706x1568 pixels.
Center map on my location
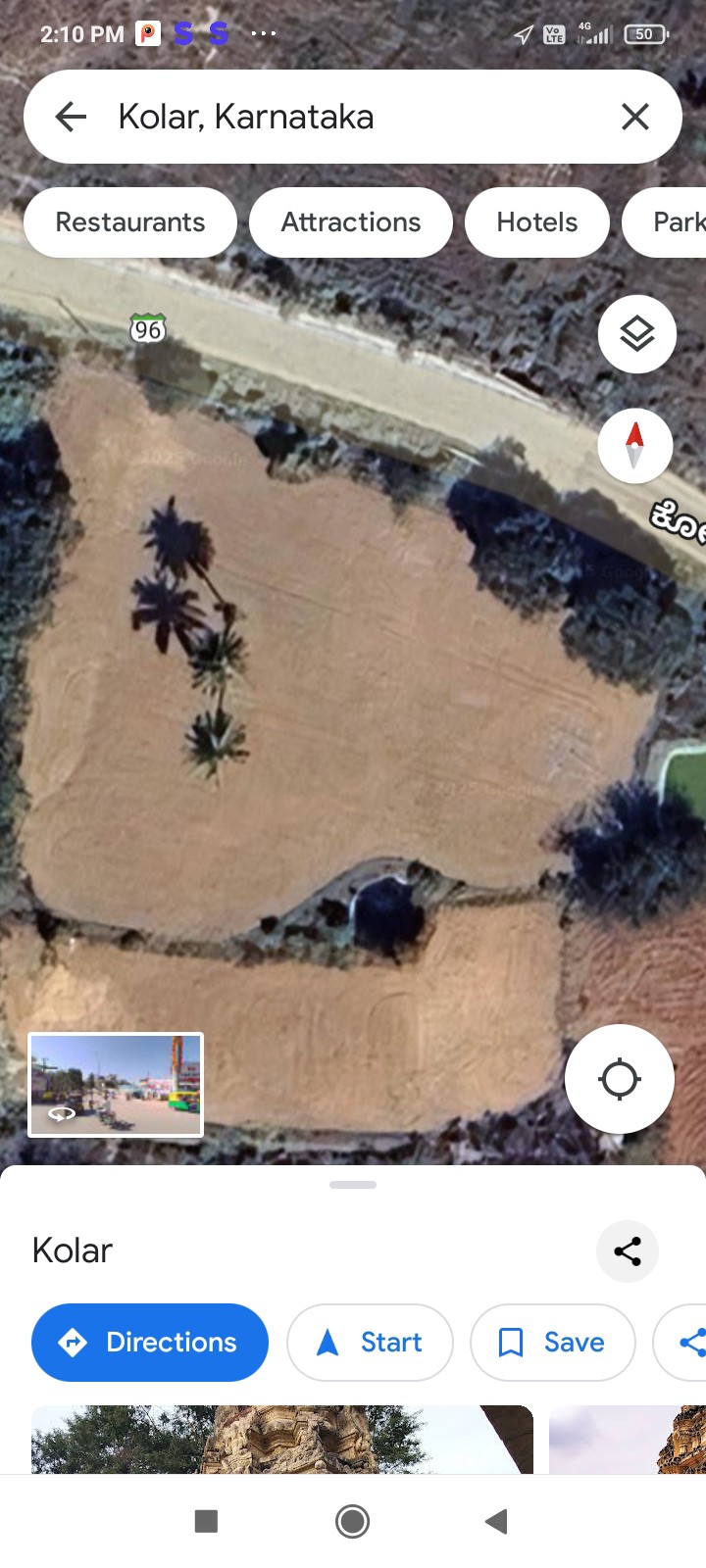[619, 1078]
